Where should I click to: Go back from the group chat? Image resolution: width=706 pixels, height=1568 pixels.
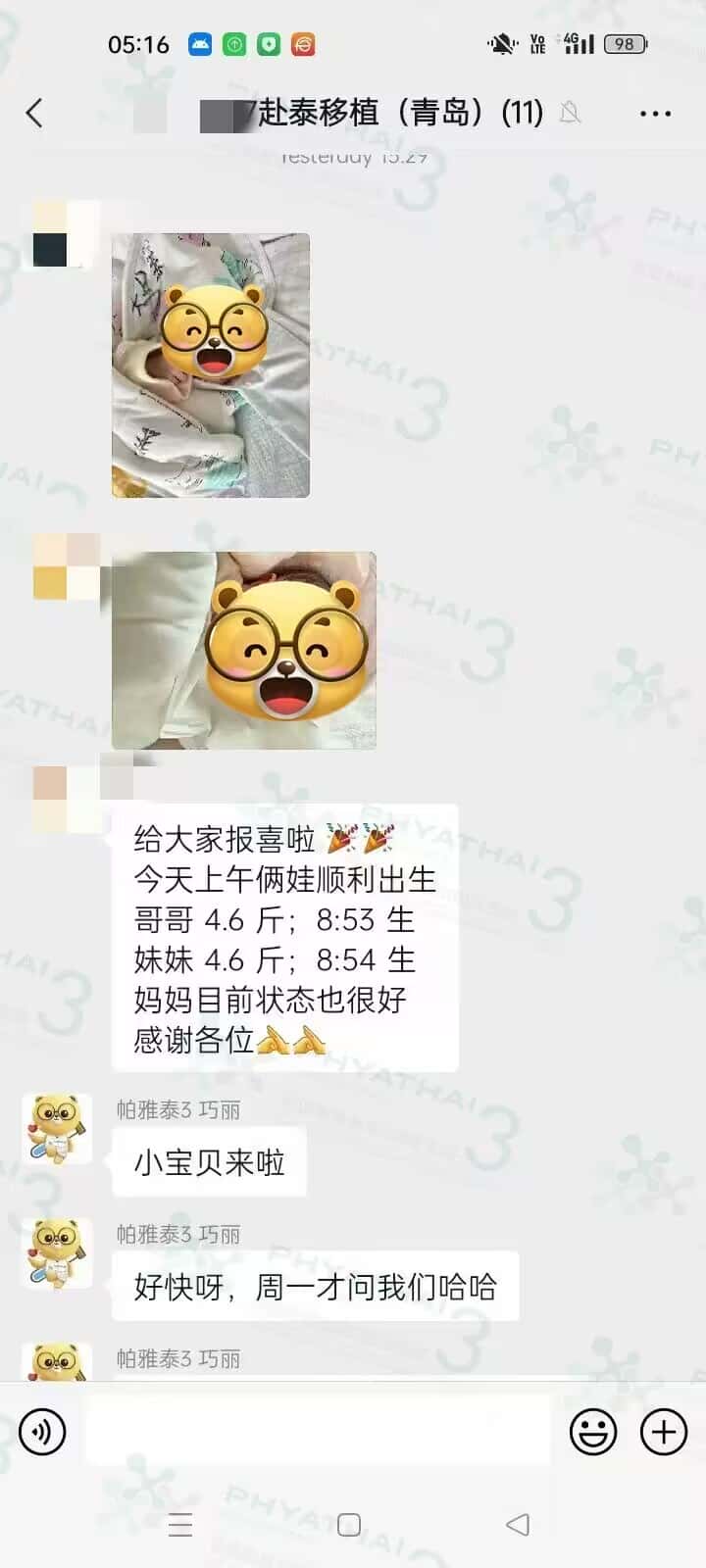point(34,113)
